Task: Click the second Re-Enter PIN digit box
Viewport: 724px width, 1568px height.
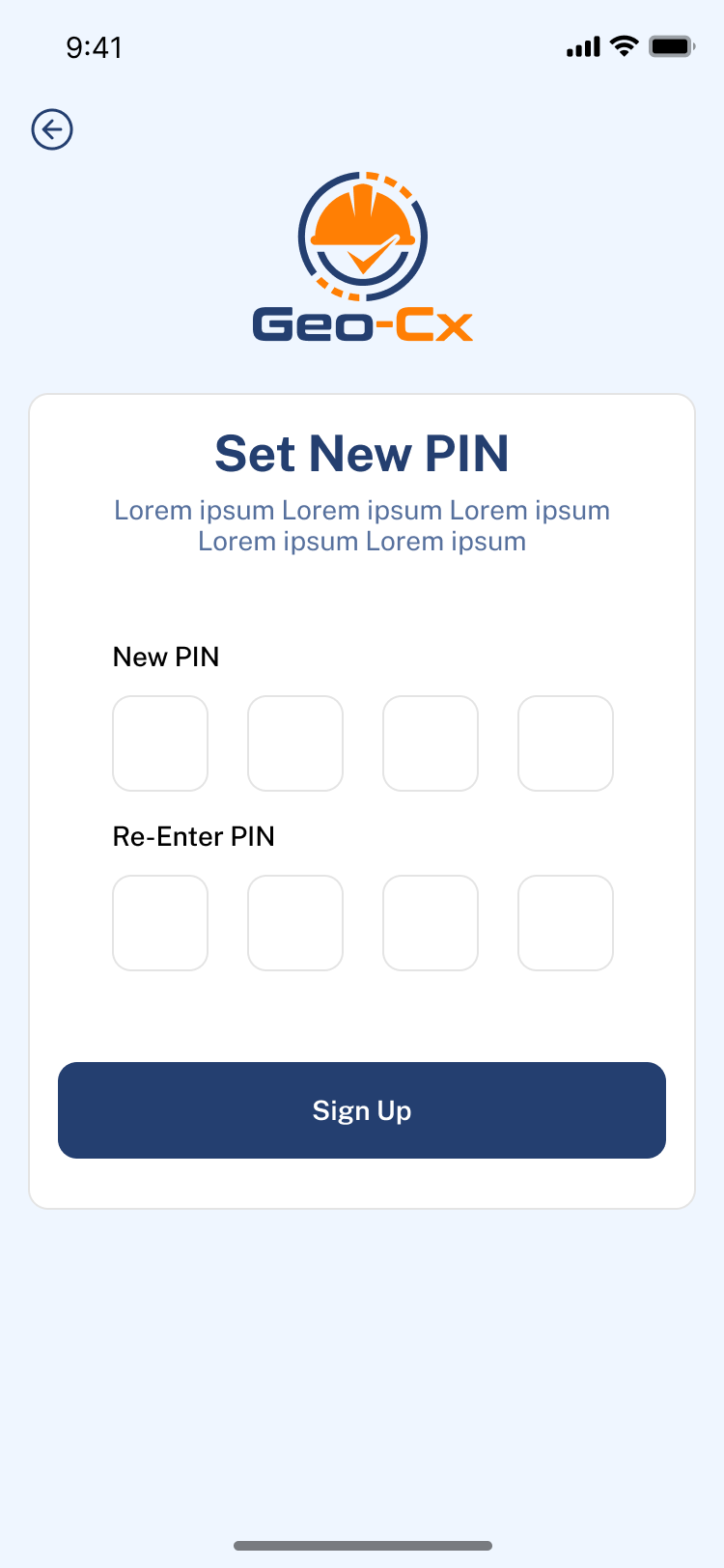Action: coord(295,922)
